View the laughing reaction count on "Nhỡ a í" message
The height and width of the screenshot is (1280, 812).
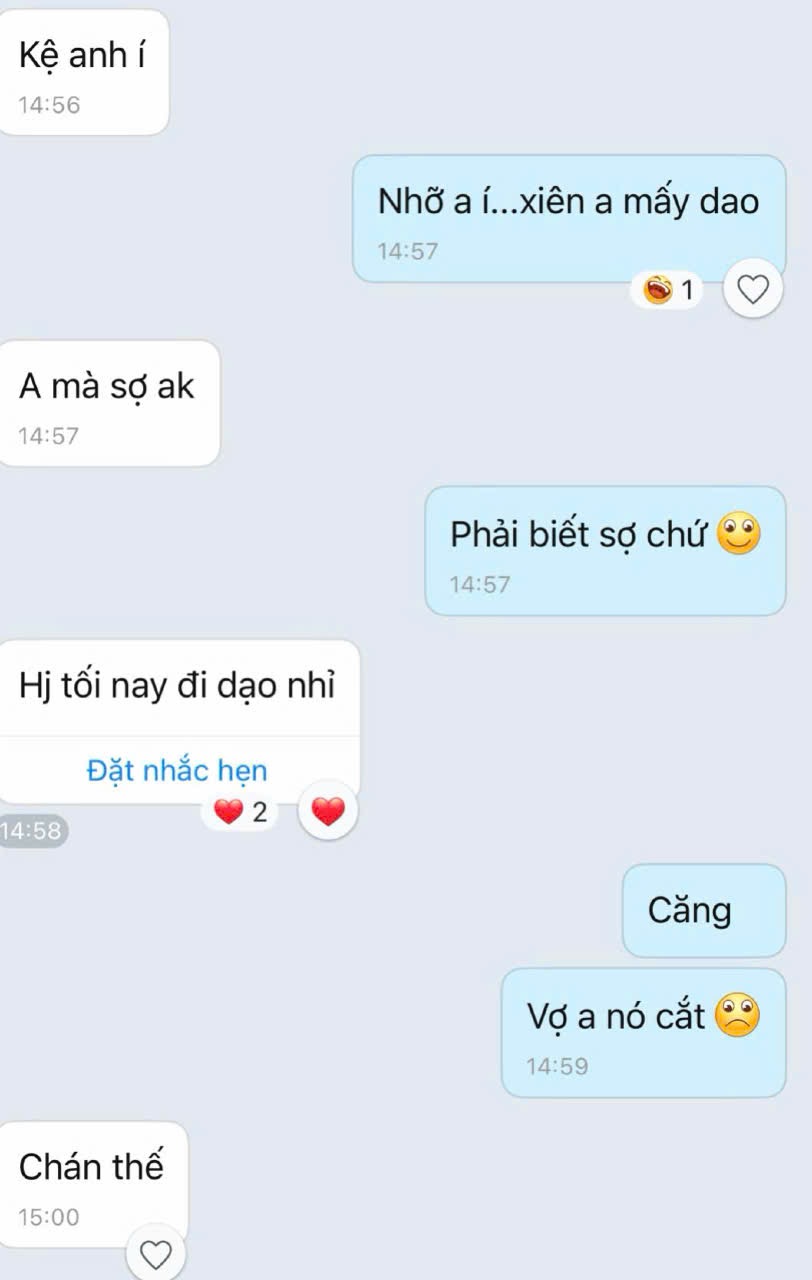tap(670, 290)
